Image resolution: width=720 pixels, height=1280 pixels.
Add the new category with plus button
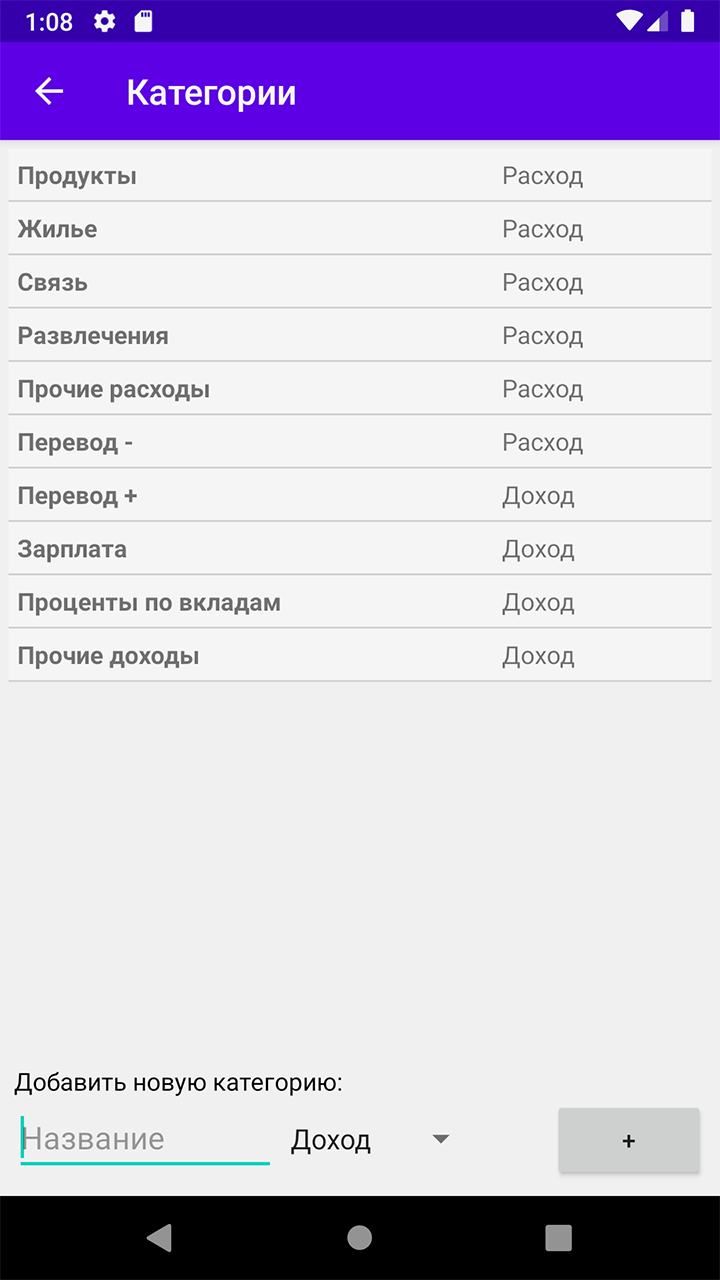629,1140
